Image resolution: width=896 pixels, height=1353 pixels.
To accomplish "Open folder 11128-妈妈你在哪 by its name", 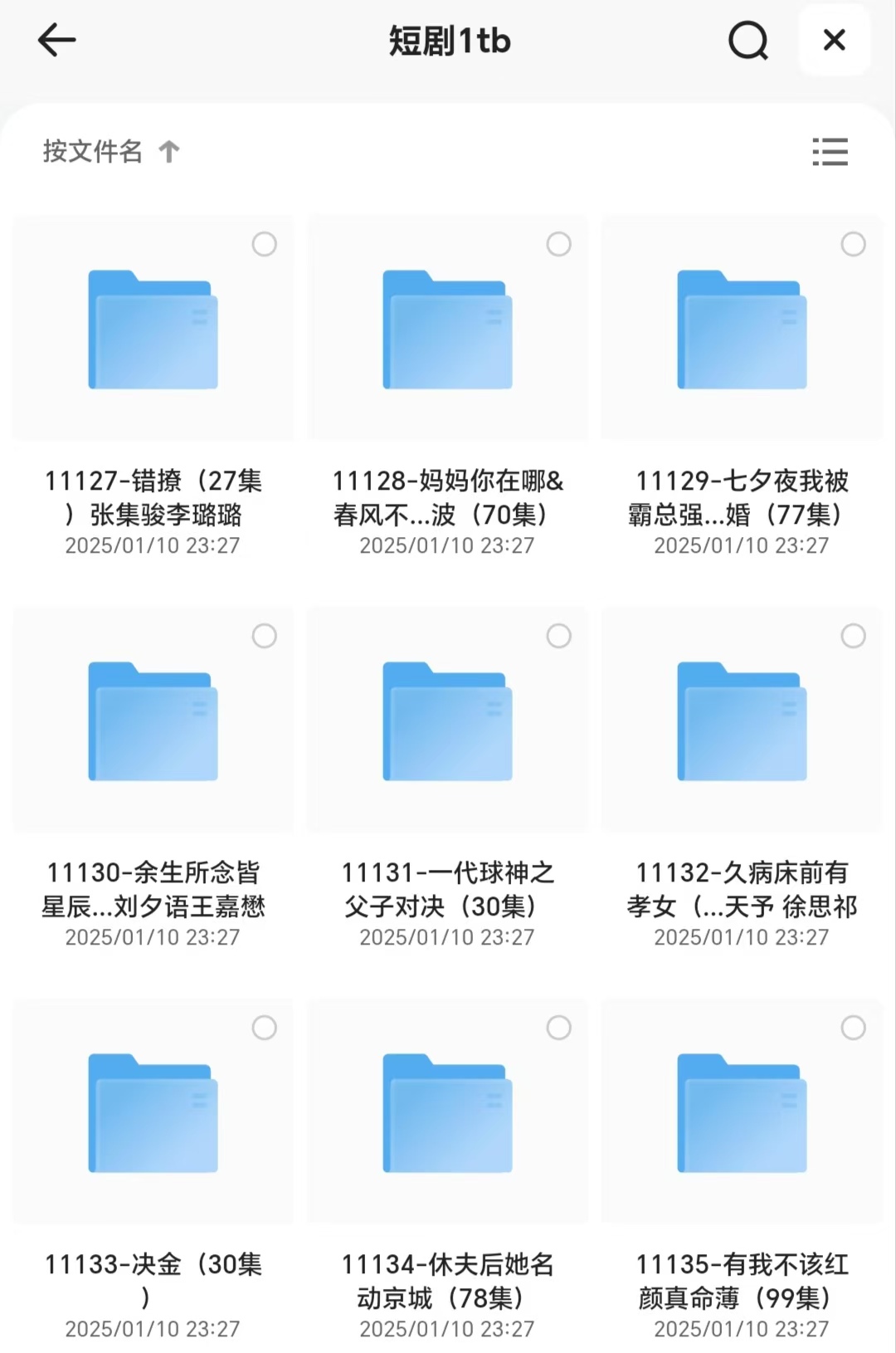I will click(447, 498).
